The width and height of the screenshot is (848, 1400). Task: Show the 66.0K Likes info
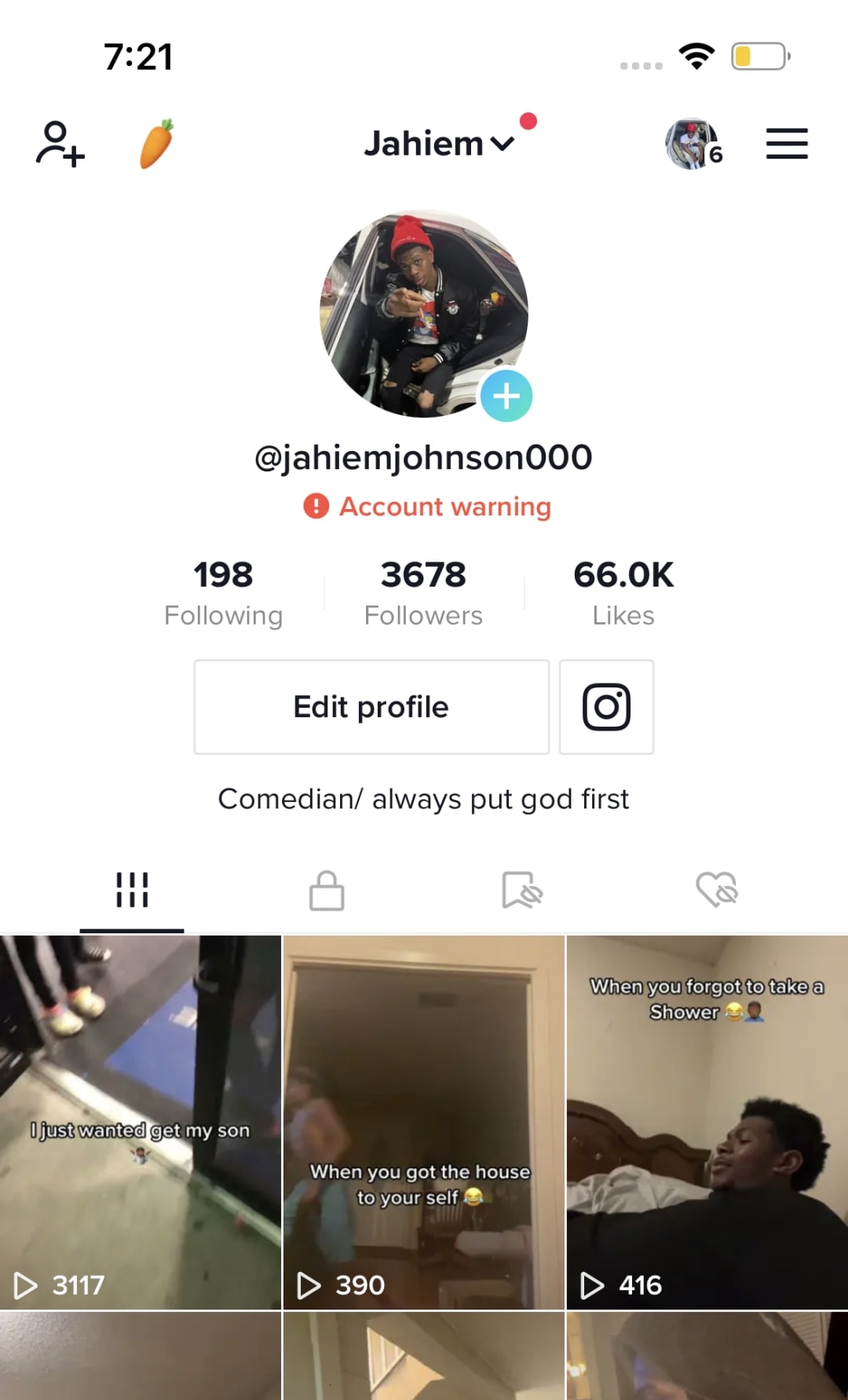[x=623, y=592]
